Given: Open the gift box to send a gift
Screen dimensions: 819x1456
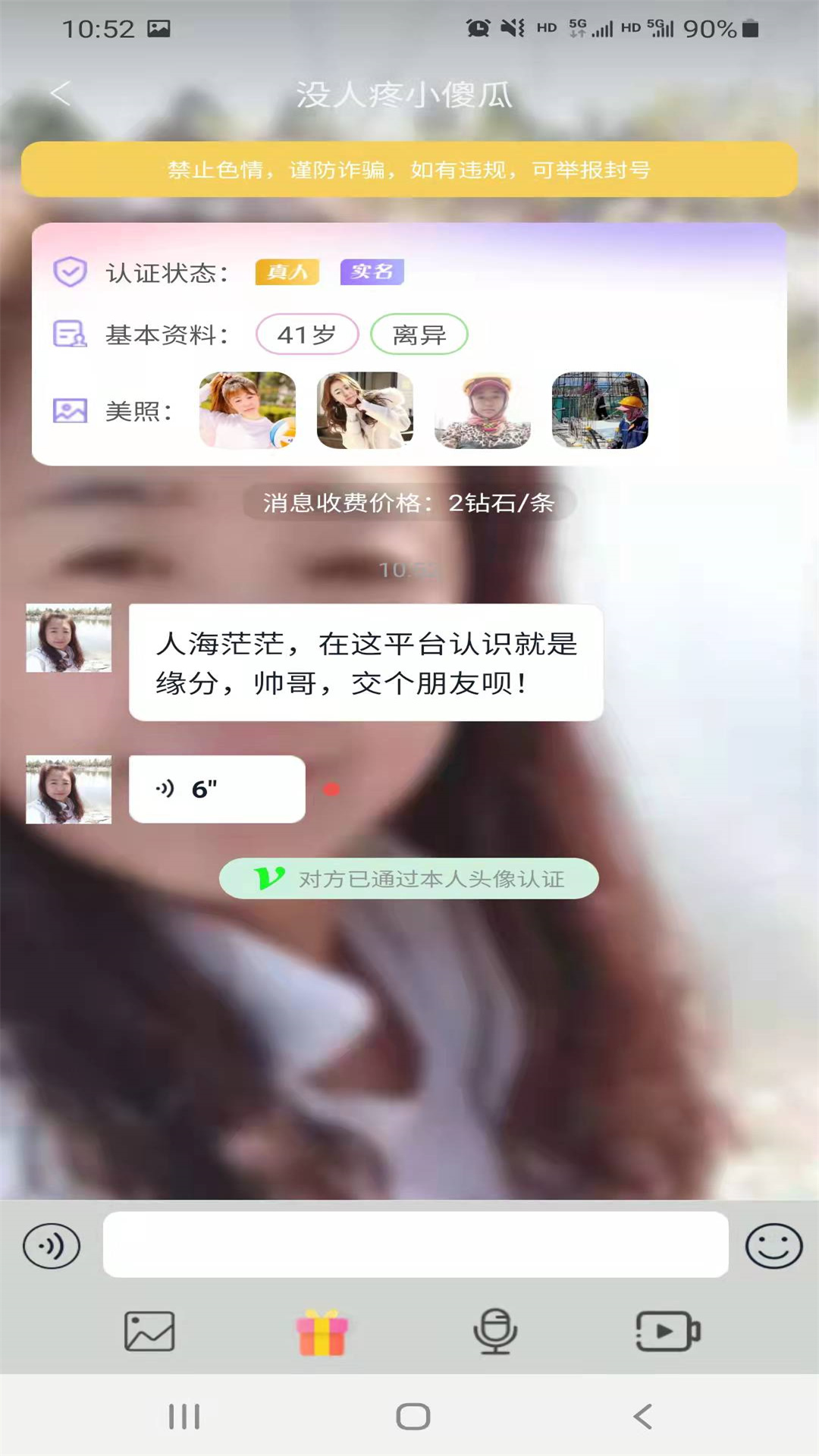Looking at the screenshot, I should coord(322,1332).
